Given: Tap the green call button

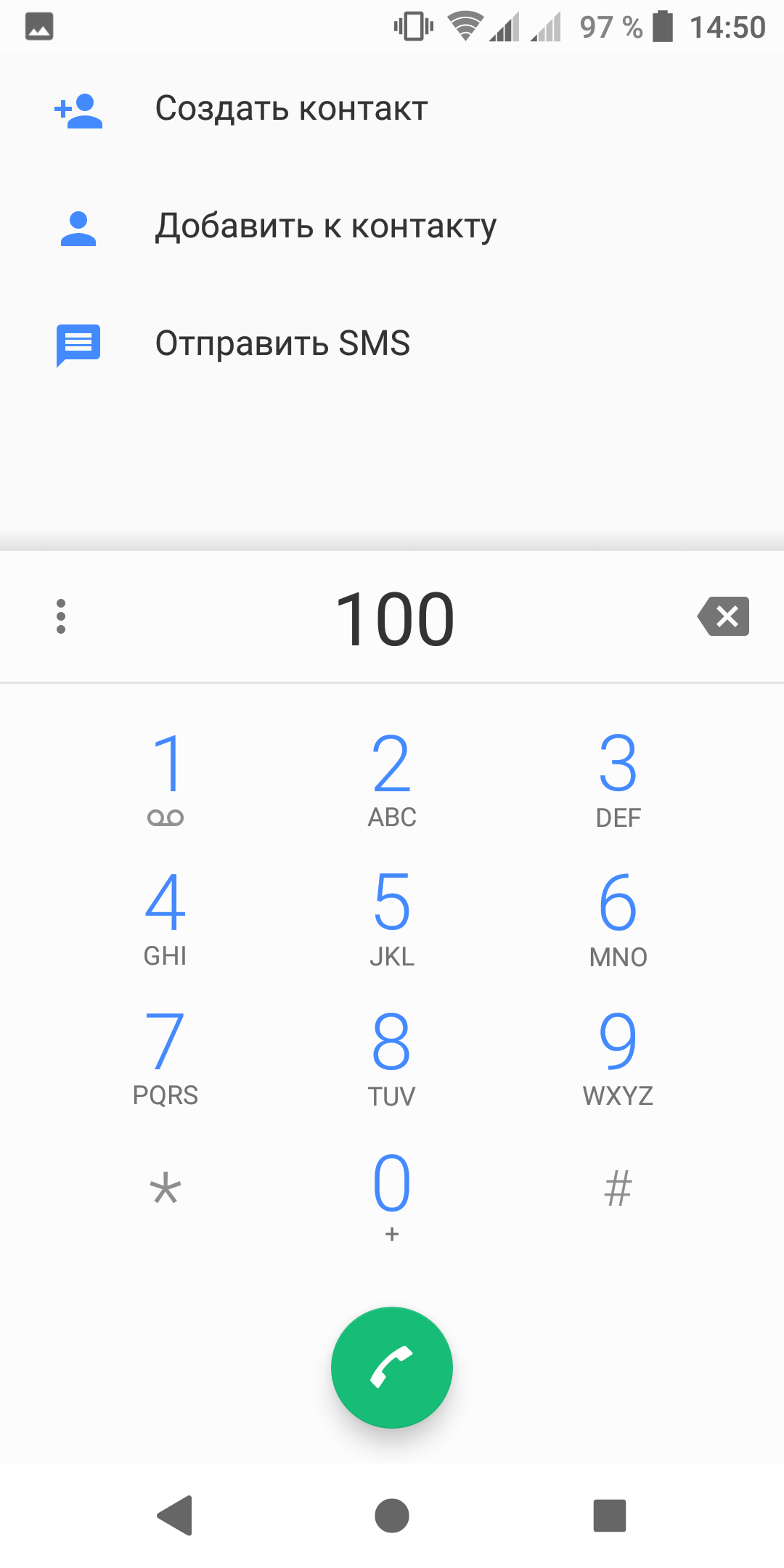Looking at the screenshot, I should coord(392,1368).
